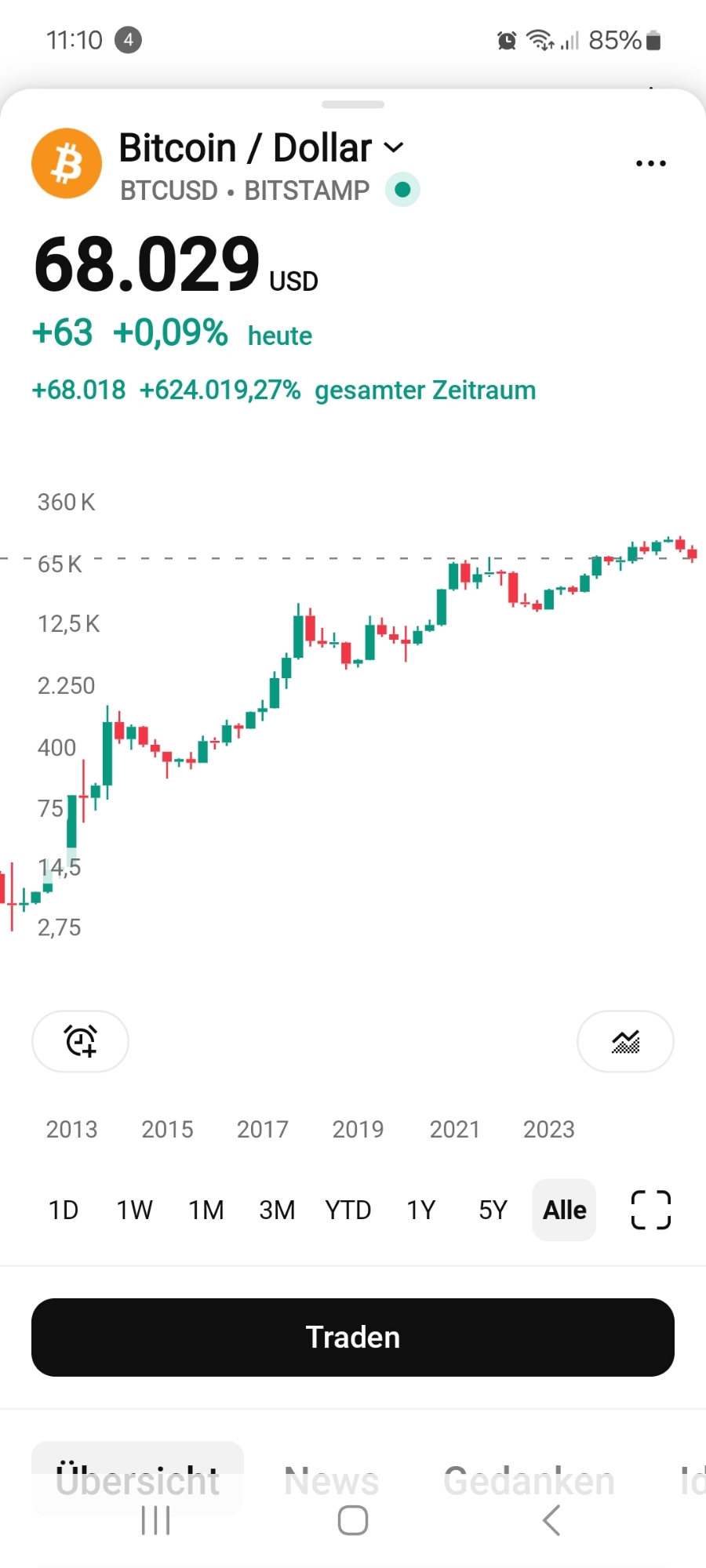Select the Alle time range
Screen dimensions: 706x1568
click(x=564, y=1210)
